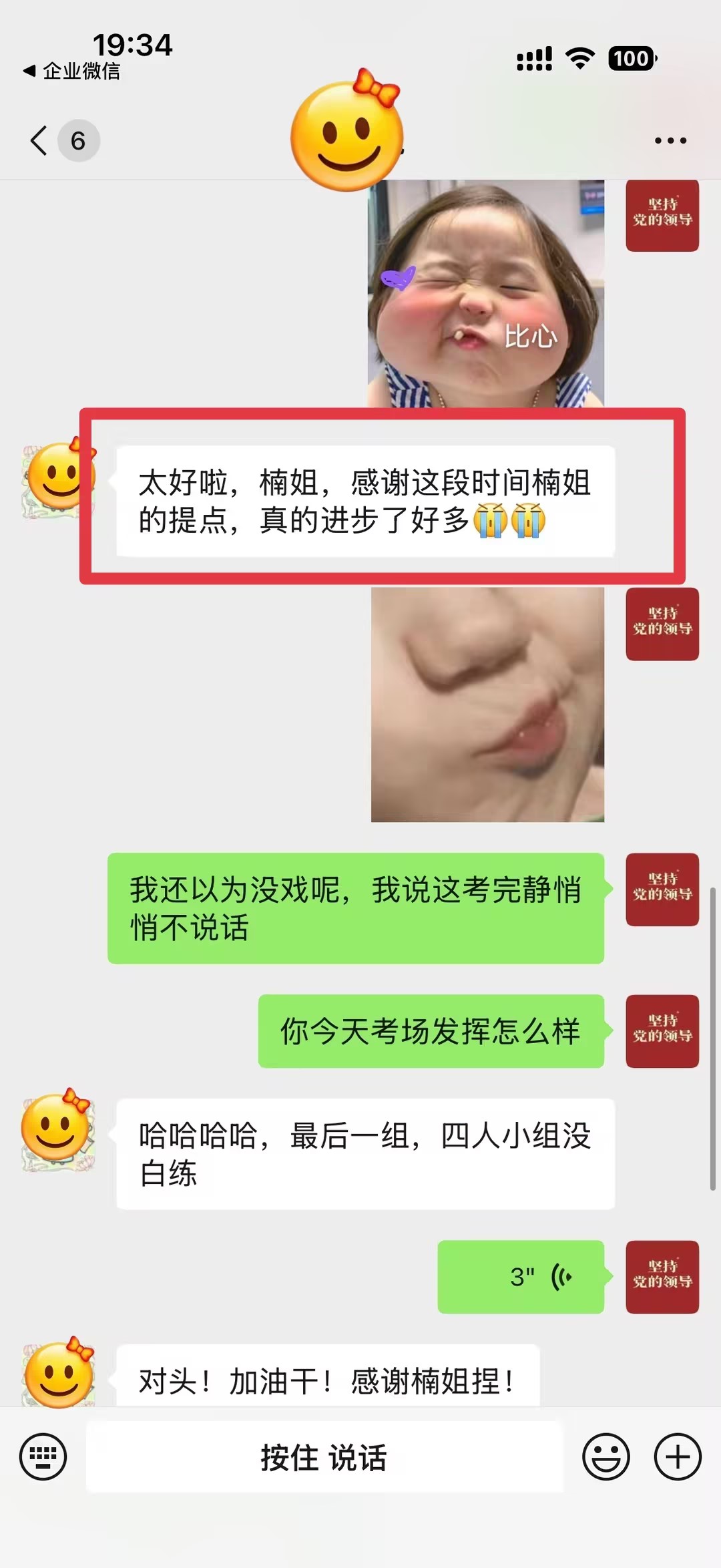The image size is (721, 1568).
Task: Hold the 按住 说话 voice button
Action: pos(324,1456)
